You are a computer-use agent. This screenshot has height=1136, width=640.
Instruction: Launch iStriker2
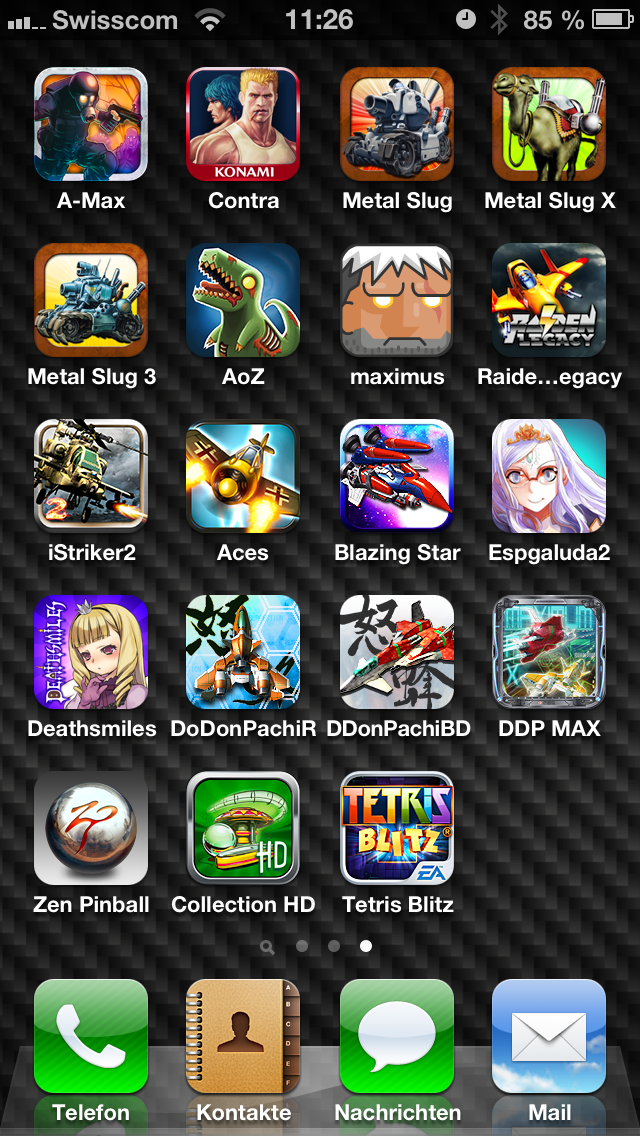[91, 476]
